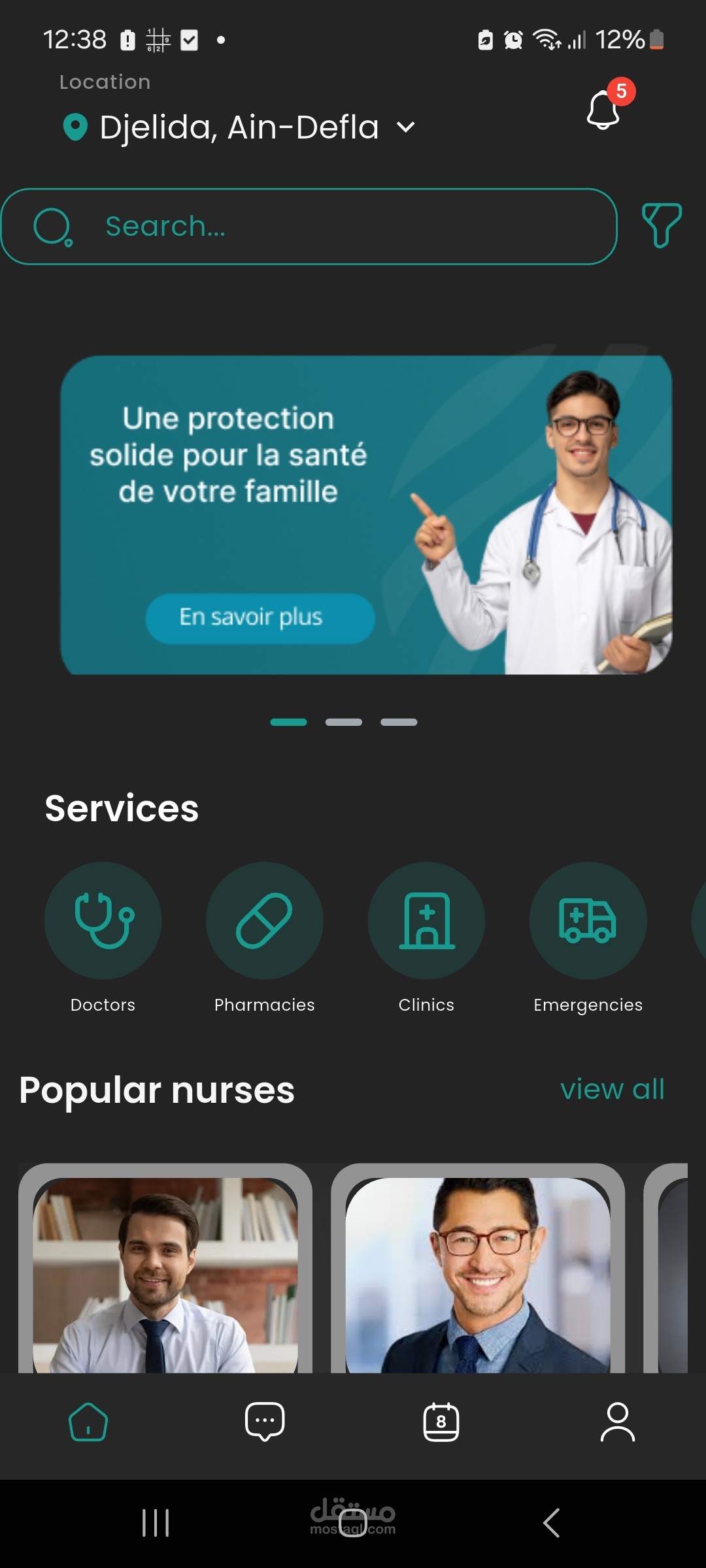The width and height of the screenshot is (706, 1568).
Task: Switch to the chat messages tab
Action: (265, 1422)
